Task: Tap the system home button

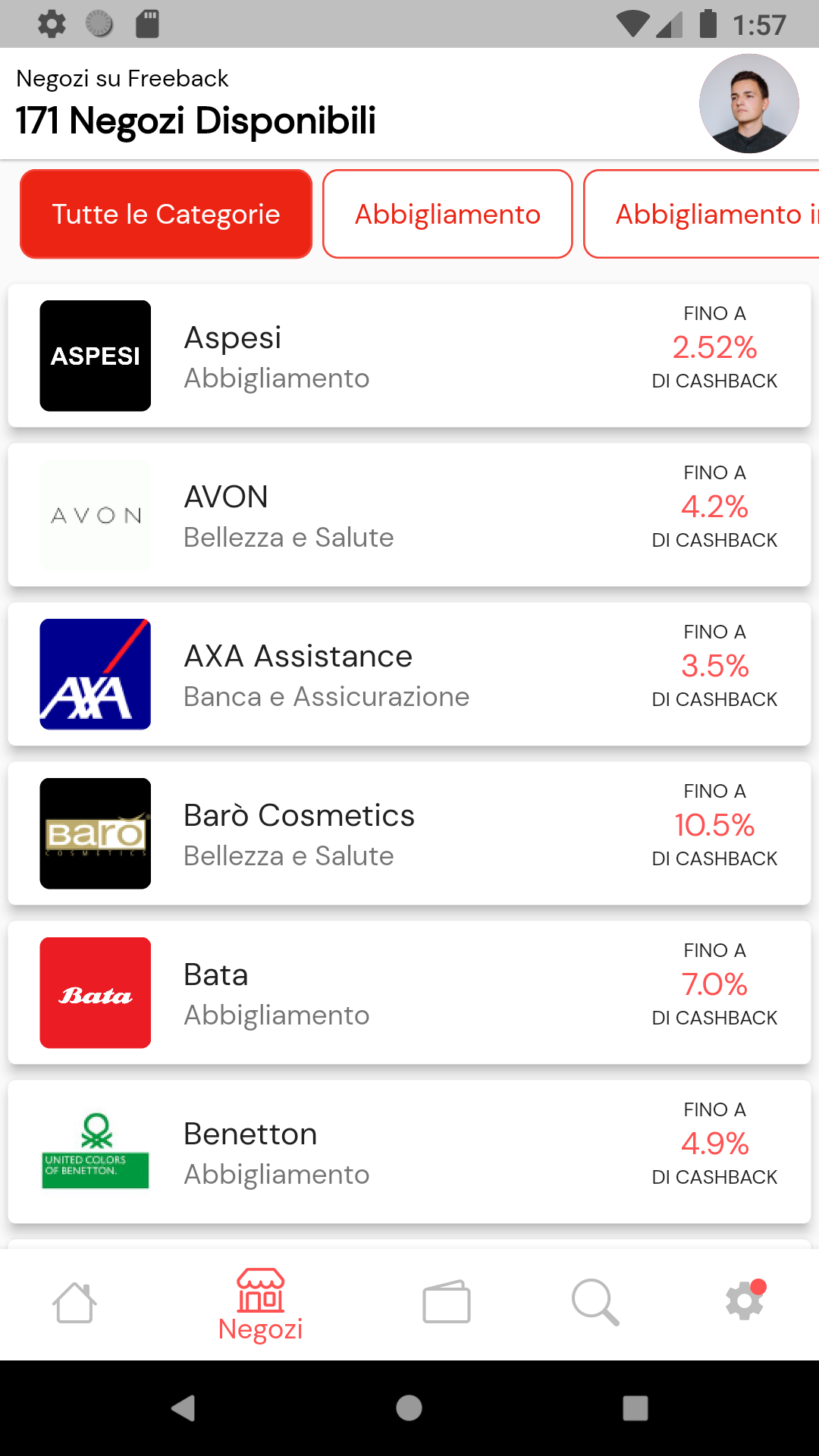Action: [x=409, y=1408]
